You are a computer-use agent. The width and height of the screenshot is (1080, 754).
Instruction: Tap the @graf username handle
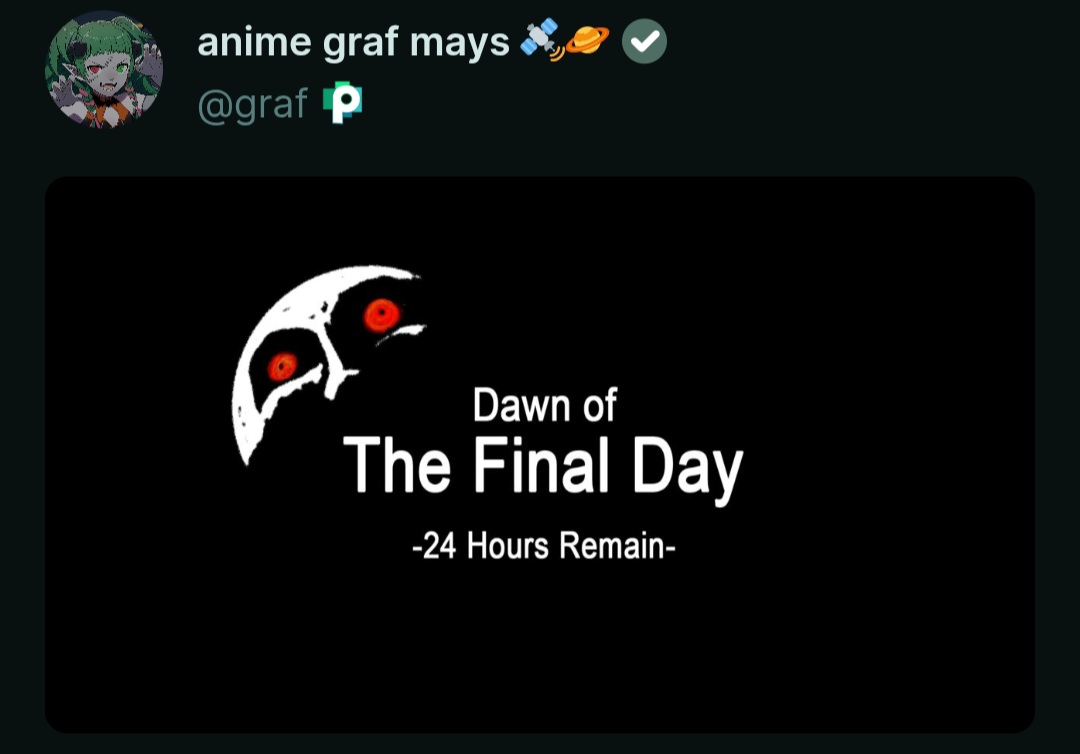pos(252,104)
